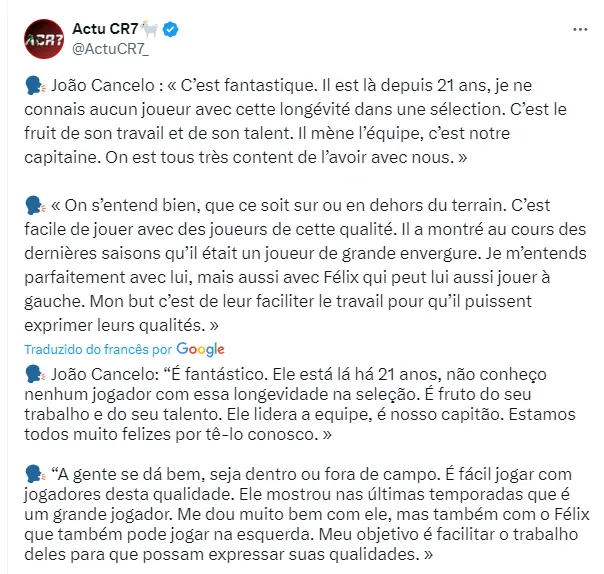Tap the Traduzido do francês por Google label
The width and height of the screenshot is (604, 574).
click(124, 349)
